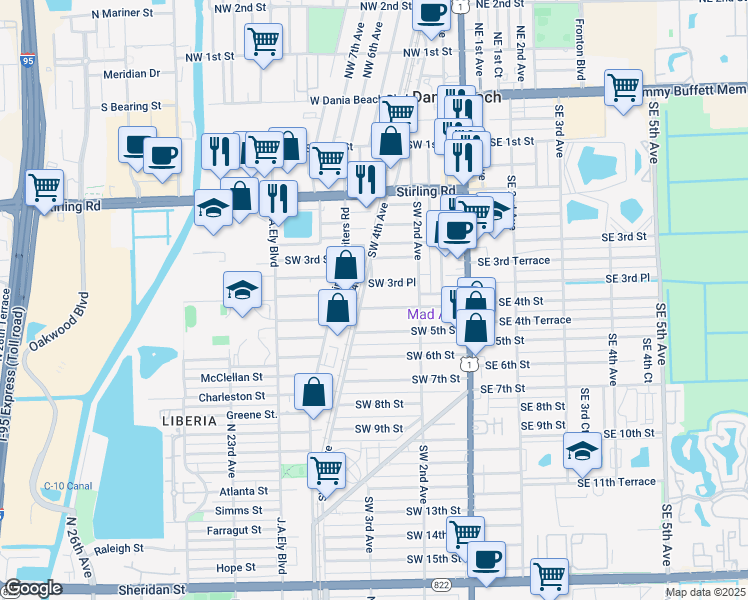This screenshot has width=748, height=600.
Task: Open the cart marker near Atlanta St
Action: point(325,469)
